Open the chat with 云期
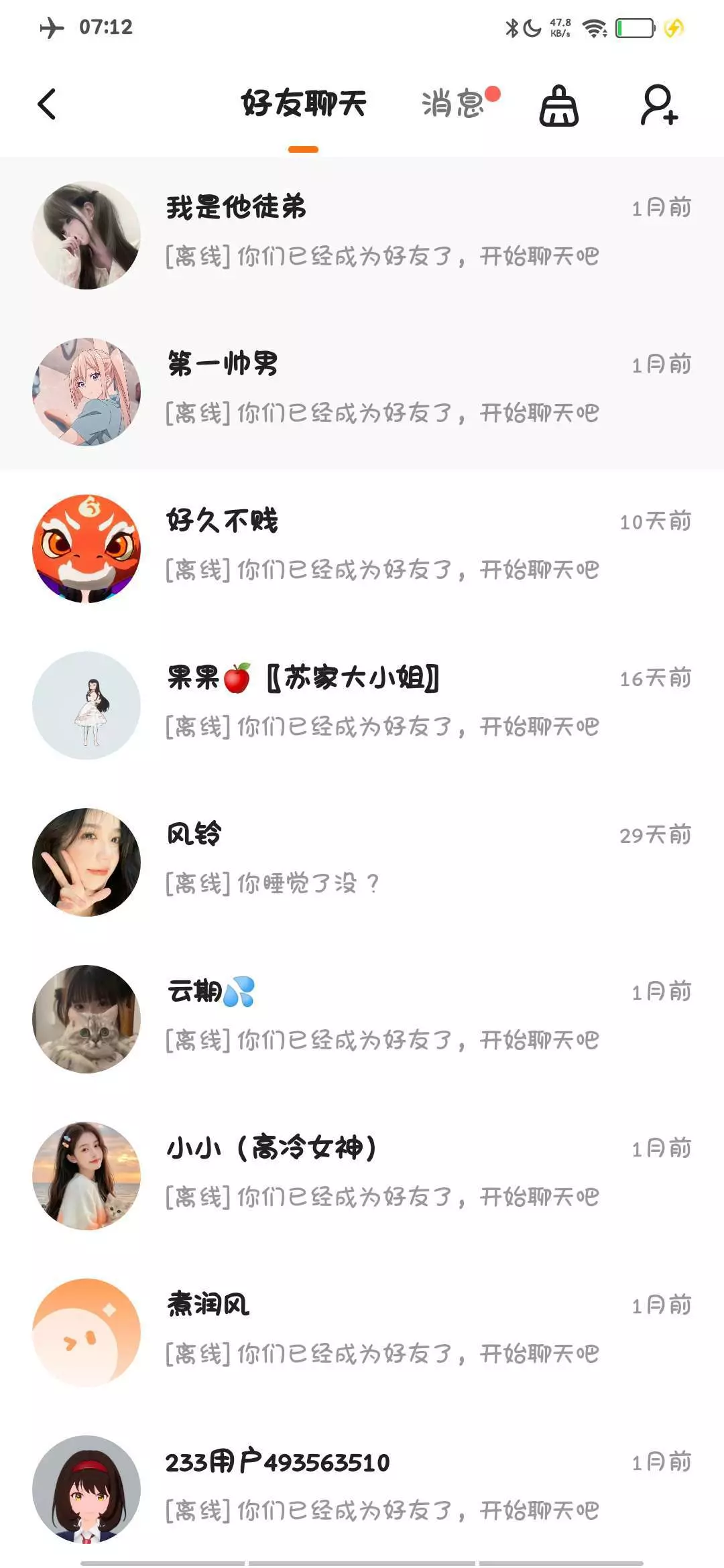This screenshot has height=1568, width=724. click(362, 1019)
